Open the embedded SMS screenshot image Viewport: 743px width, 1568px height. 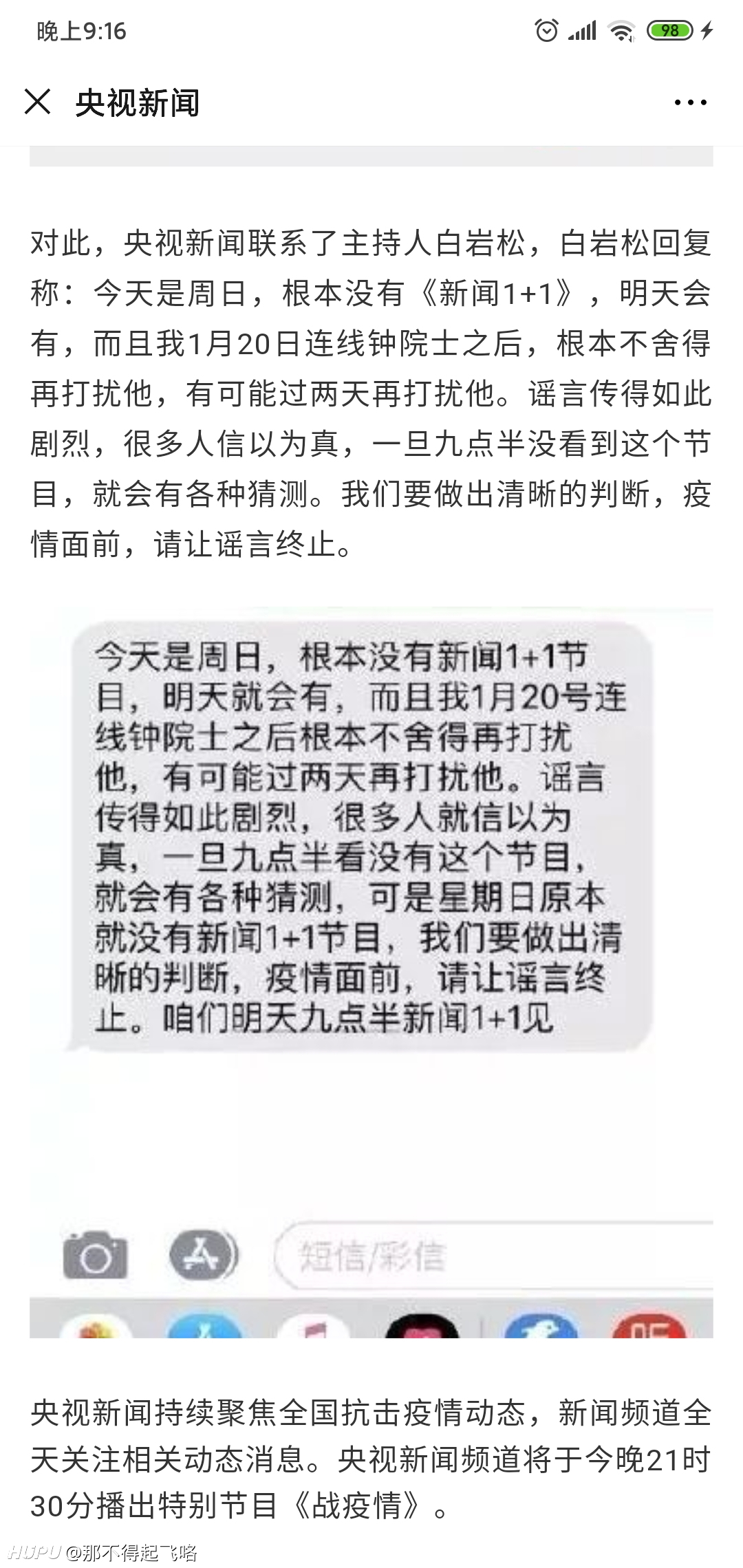pos(371,972)
